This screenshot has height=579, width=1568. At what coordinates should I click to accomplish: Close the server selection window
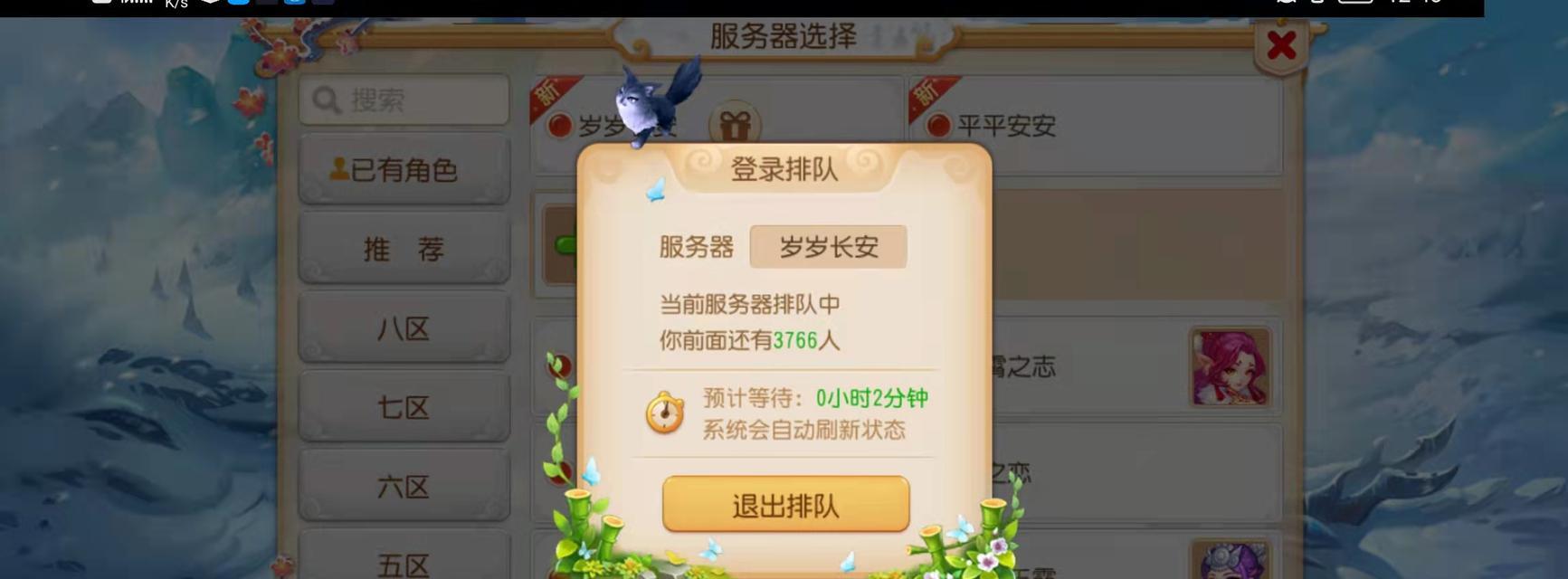click(1281, 44)
